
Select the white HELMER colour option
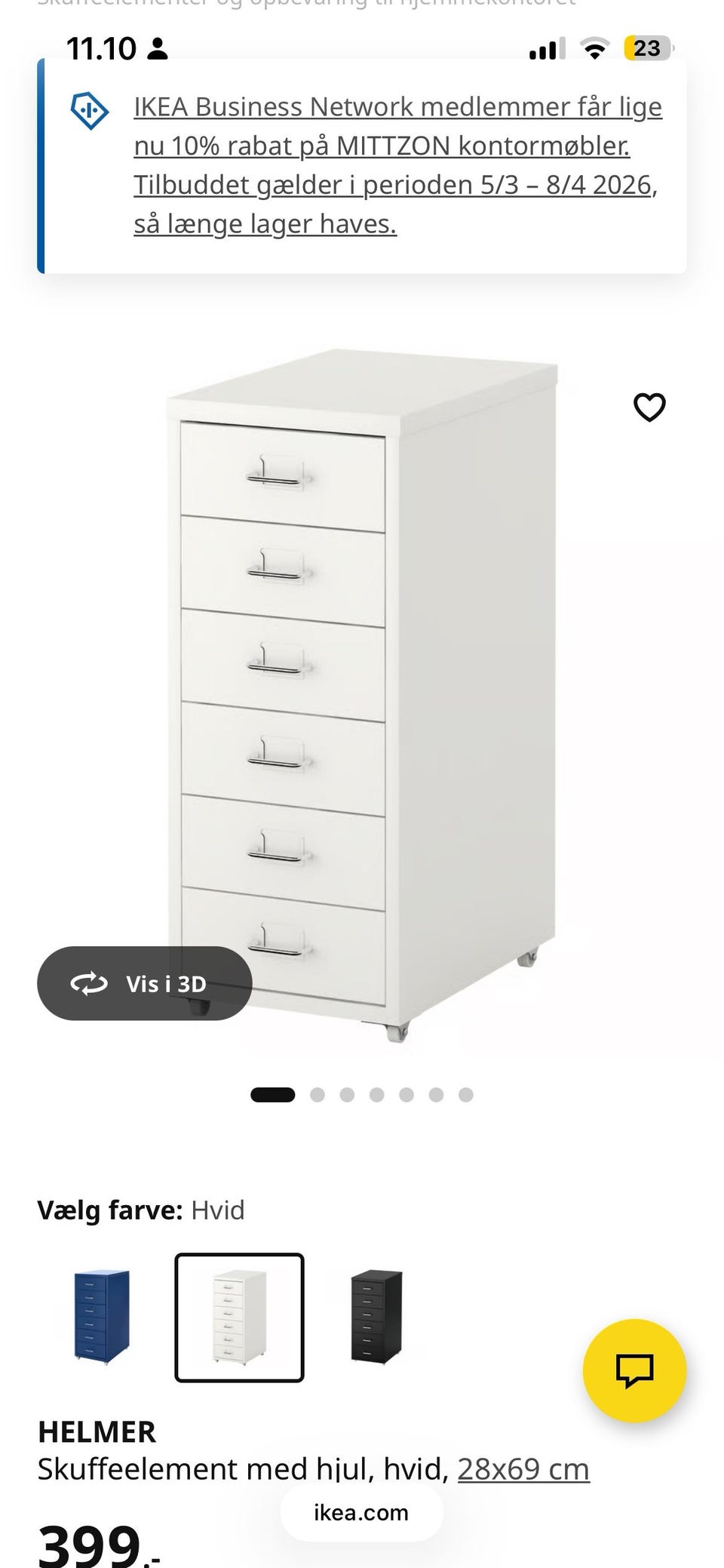click(239, 1317)
